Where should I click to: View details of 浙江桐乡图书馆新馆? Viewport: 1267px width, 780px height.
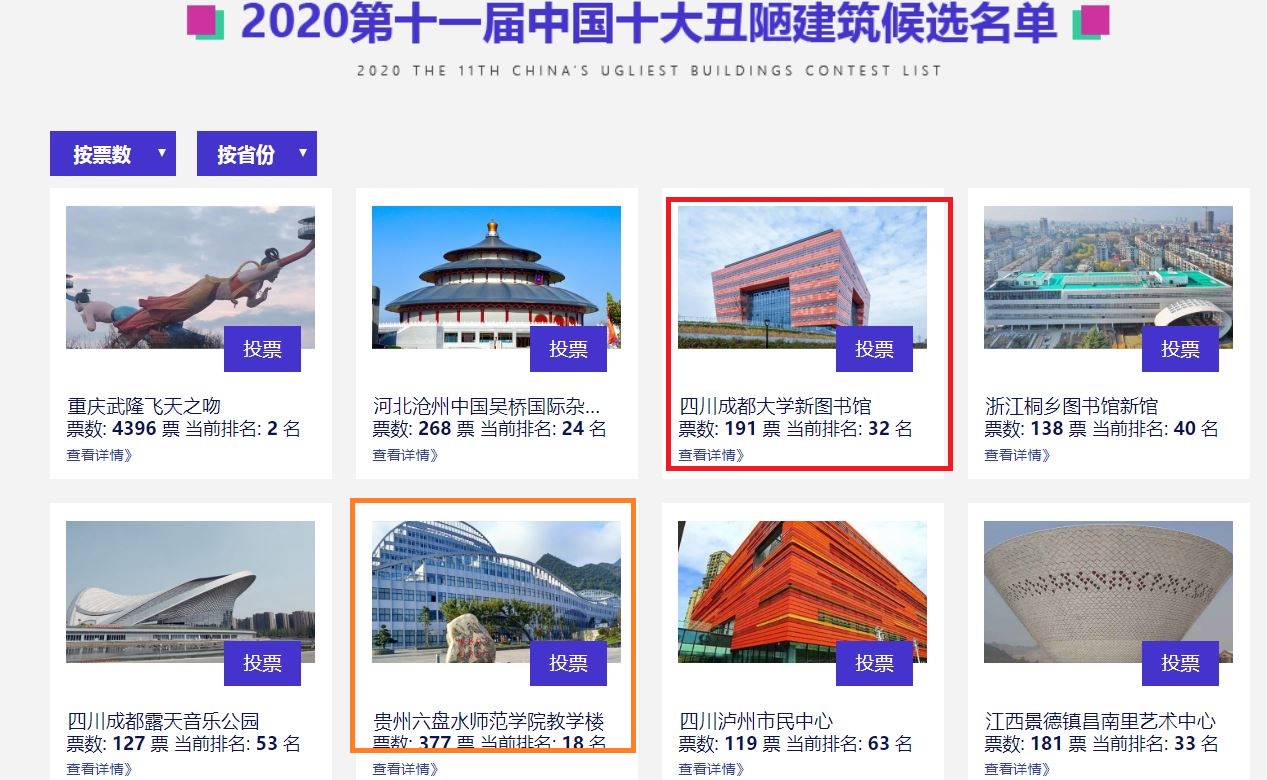[1017, 455]
